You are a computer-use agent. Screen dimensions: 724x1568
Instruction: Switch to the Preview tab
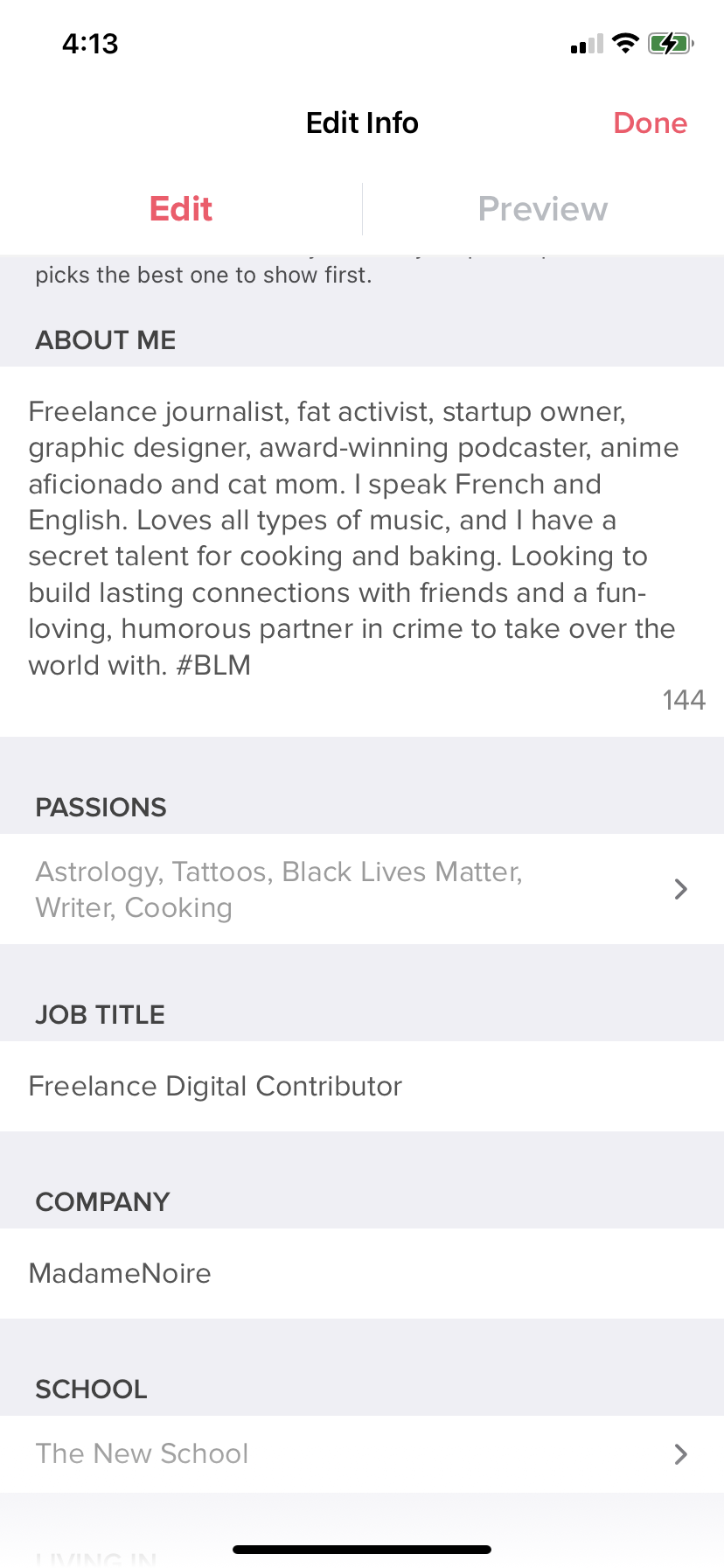543,209
